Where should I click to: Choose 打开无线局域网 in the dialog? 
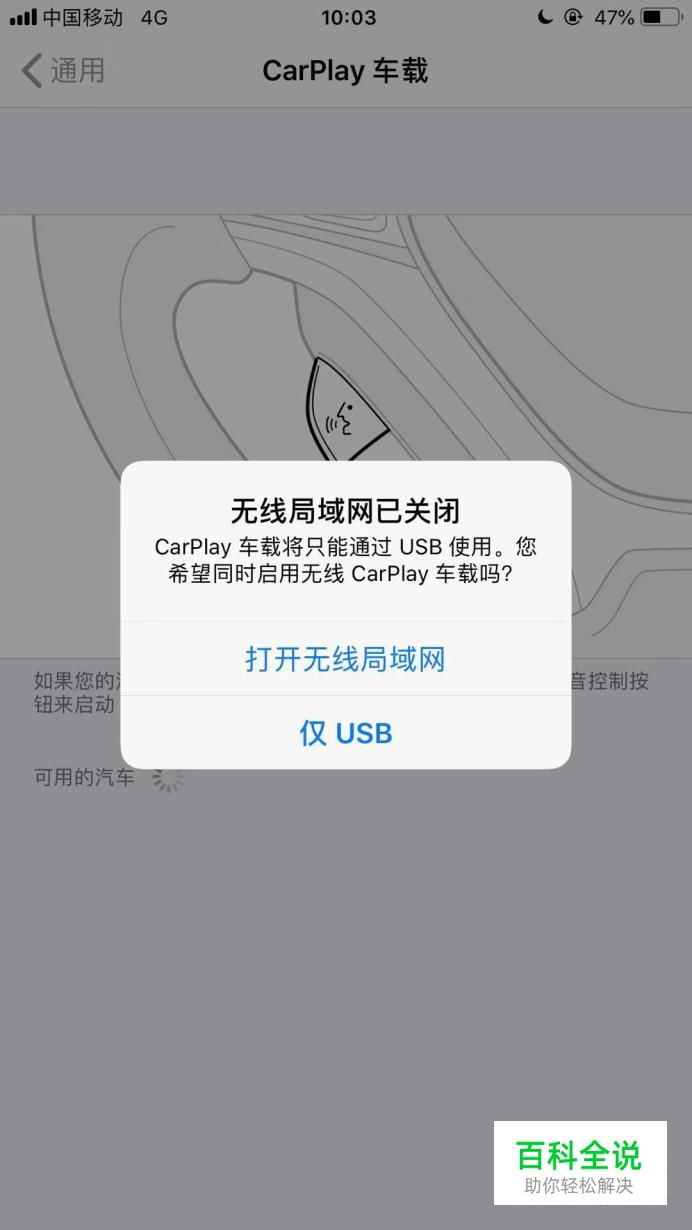pyautogui.click(x=345, y=659)
